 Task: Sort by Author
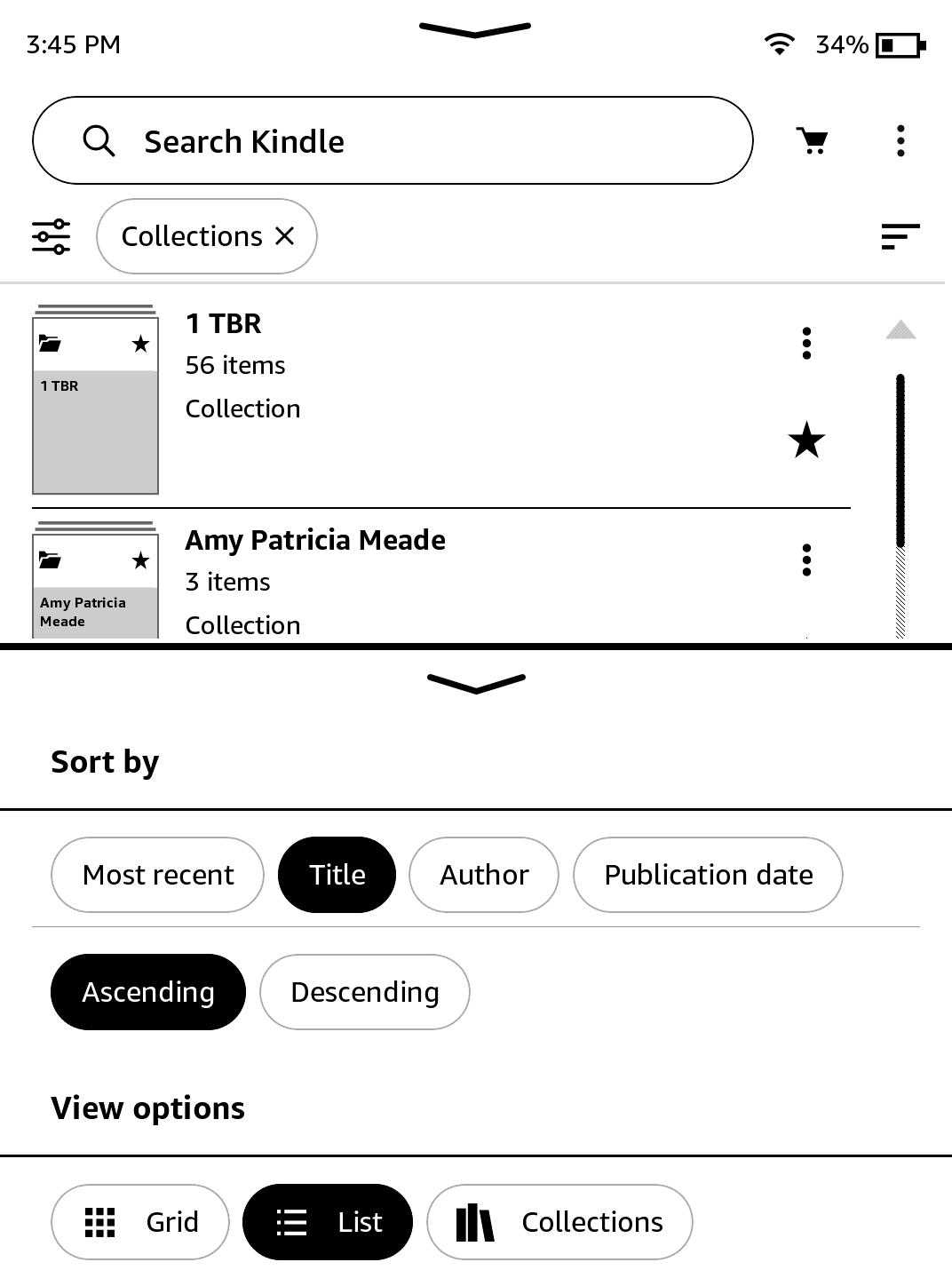(x=484, y=875)
